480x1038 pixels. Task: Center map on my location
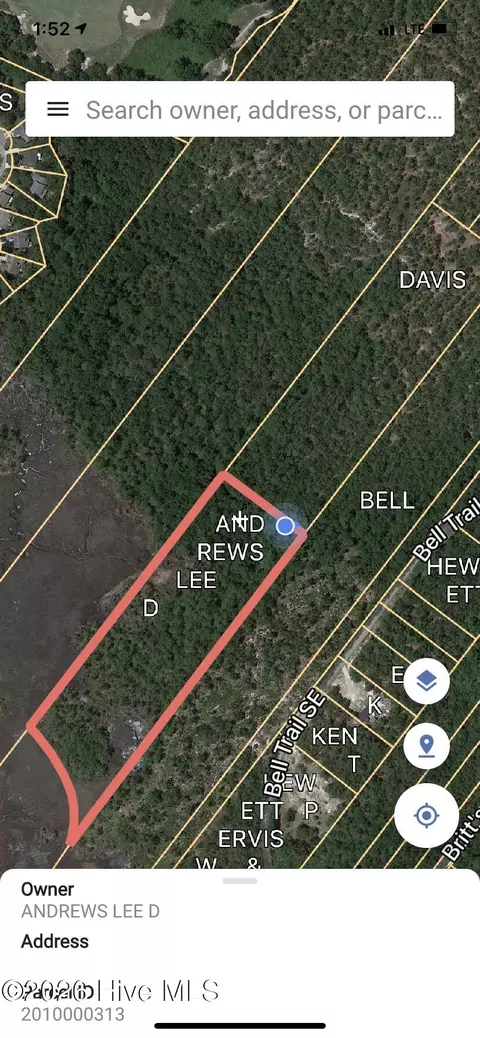pyautogui.click(x=426, y=815)
